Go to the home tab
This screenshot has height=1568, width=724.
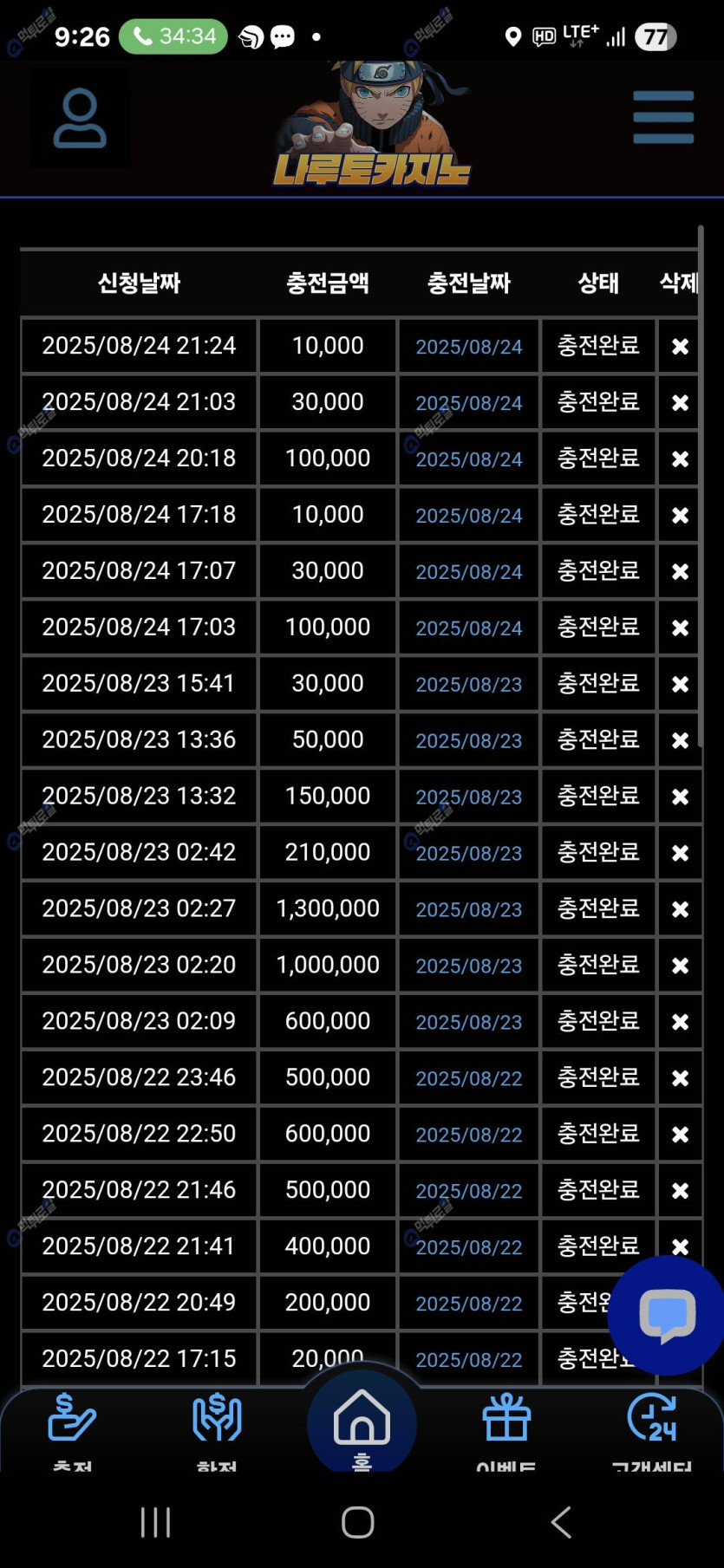(x=362, y=1422)
